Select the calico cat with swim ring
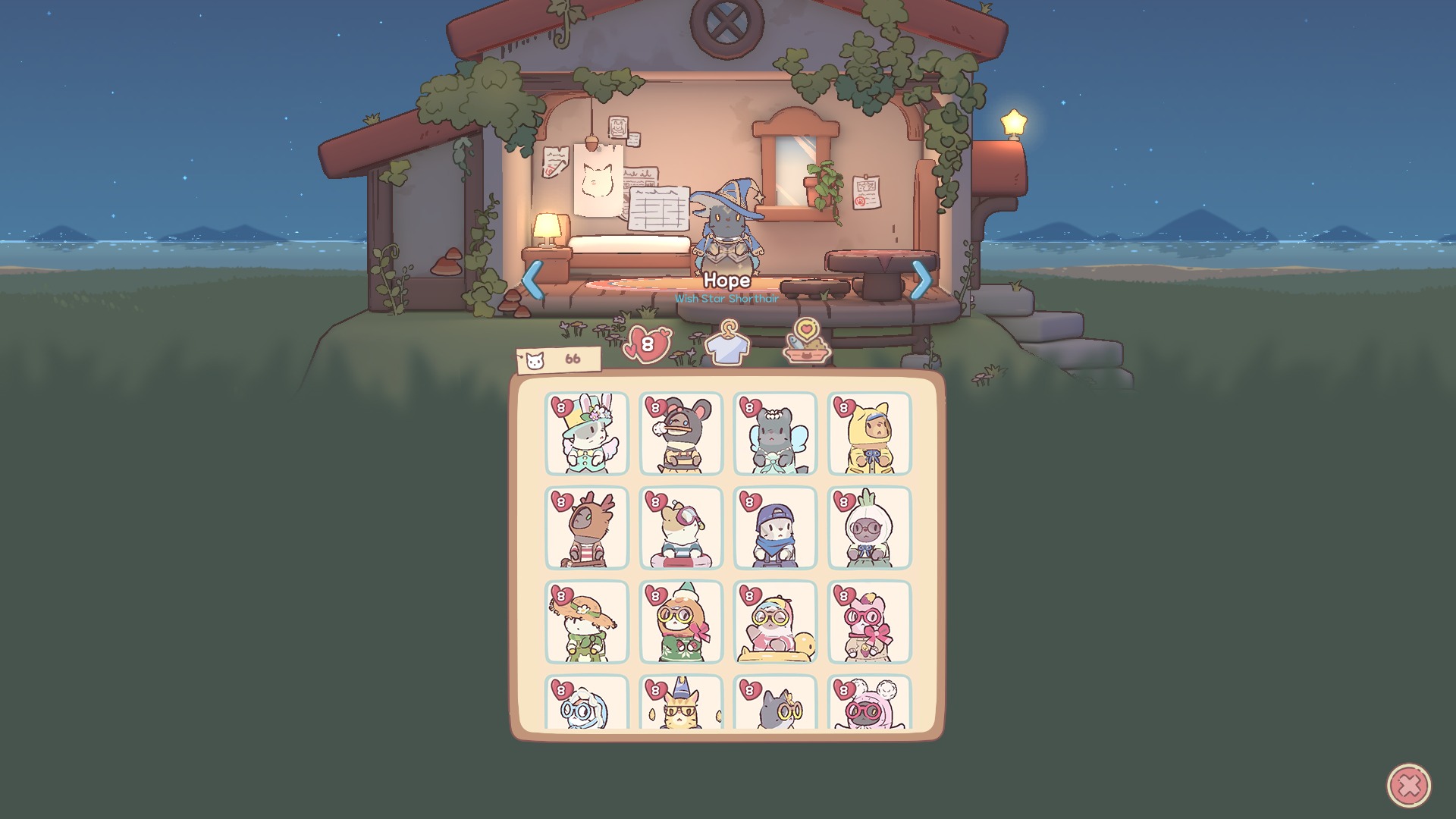The image size is (1456, 819). (x=681, y=528)
